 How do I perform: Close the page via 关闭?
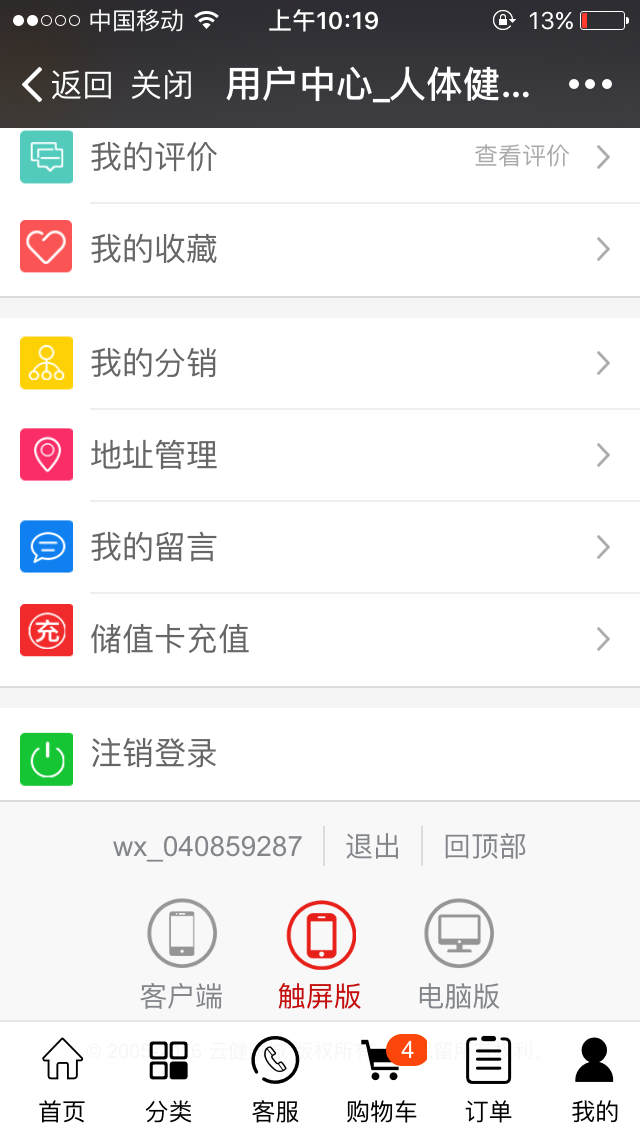click(161, 85)
